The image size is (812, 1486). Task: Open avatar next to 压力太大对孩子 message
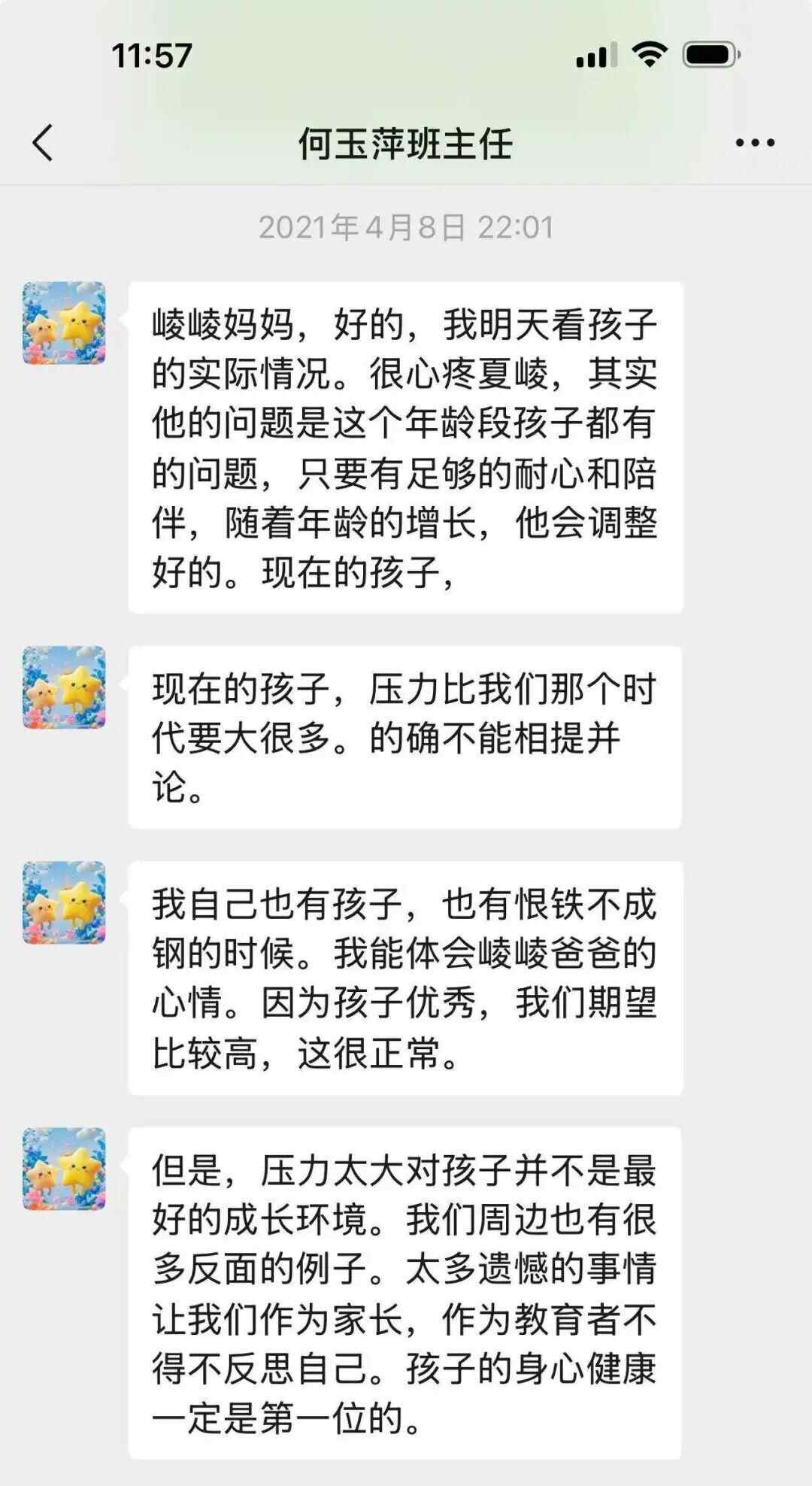(64, 1169)
